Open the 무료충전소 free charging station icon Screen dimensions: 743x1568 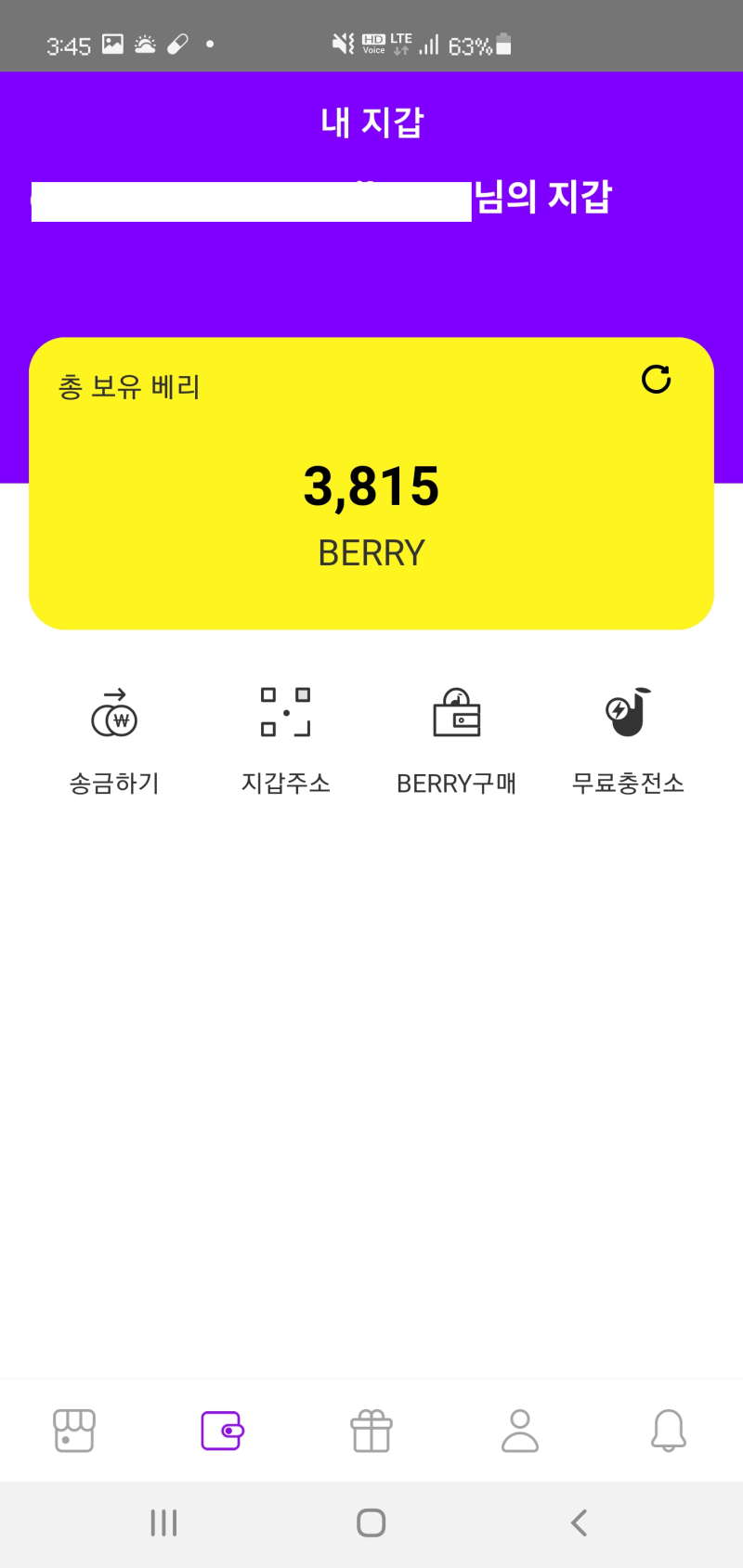click(x=628, y=713)
